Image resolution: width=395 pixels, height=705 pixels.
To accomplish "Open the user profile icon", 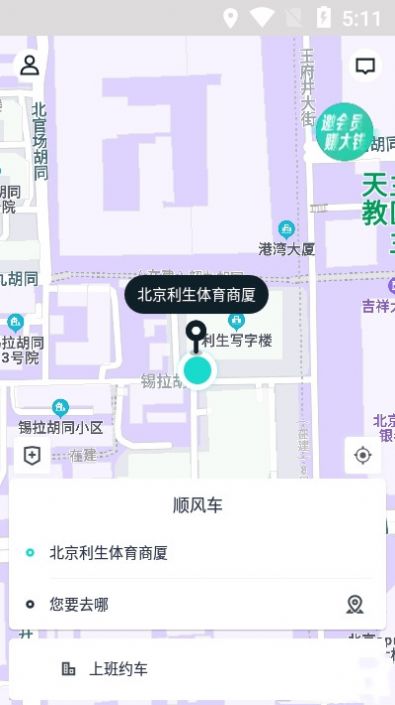I will (30, 66).
